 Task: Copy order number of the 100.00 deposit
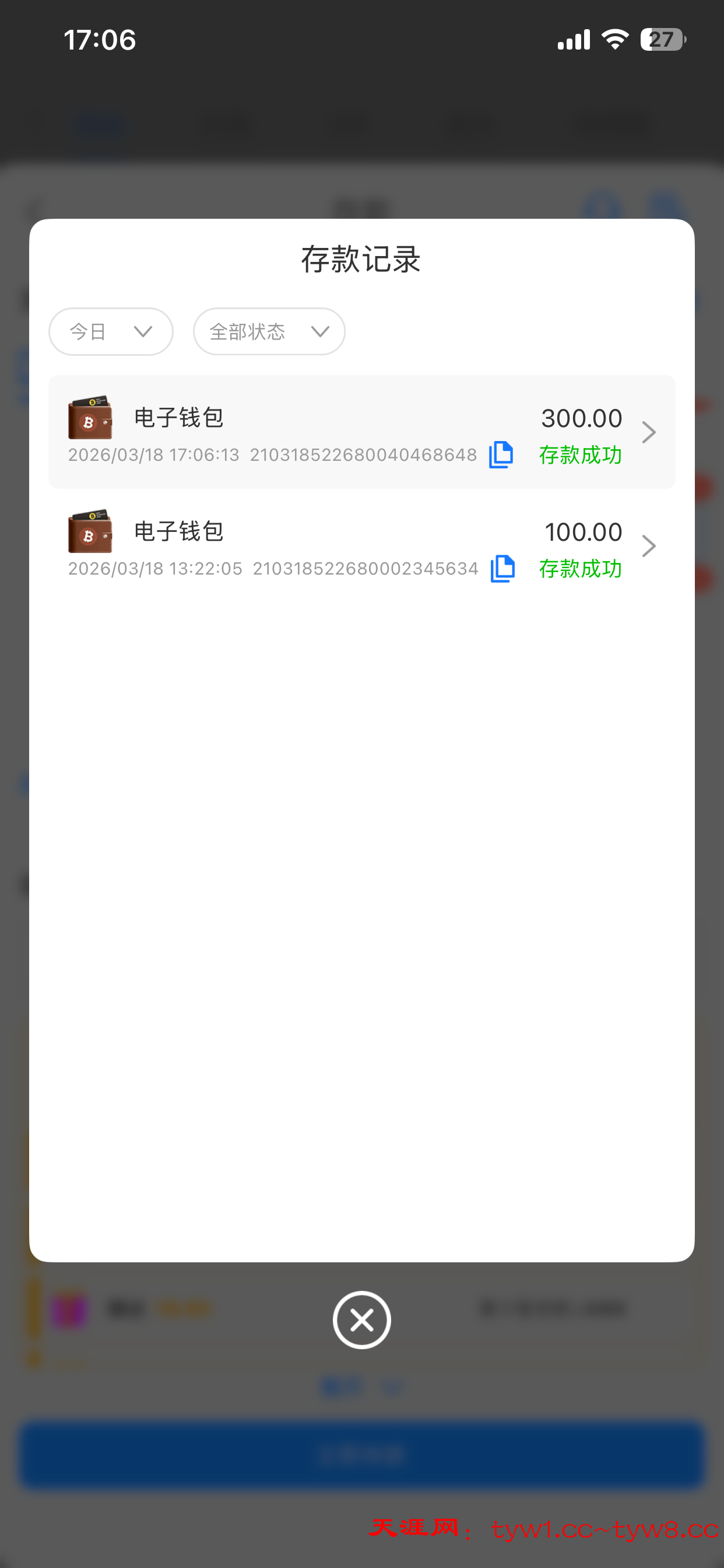[x=502, y=569]
